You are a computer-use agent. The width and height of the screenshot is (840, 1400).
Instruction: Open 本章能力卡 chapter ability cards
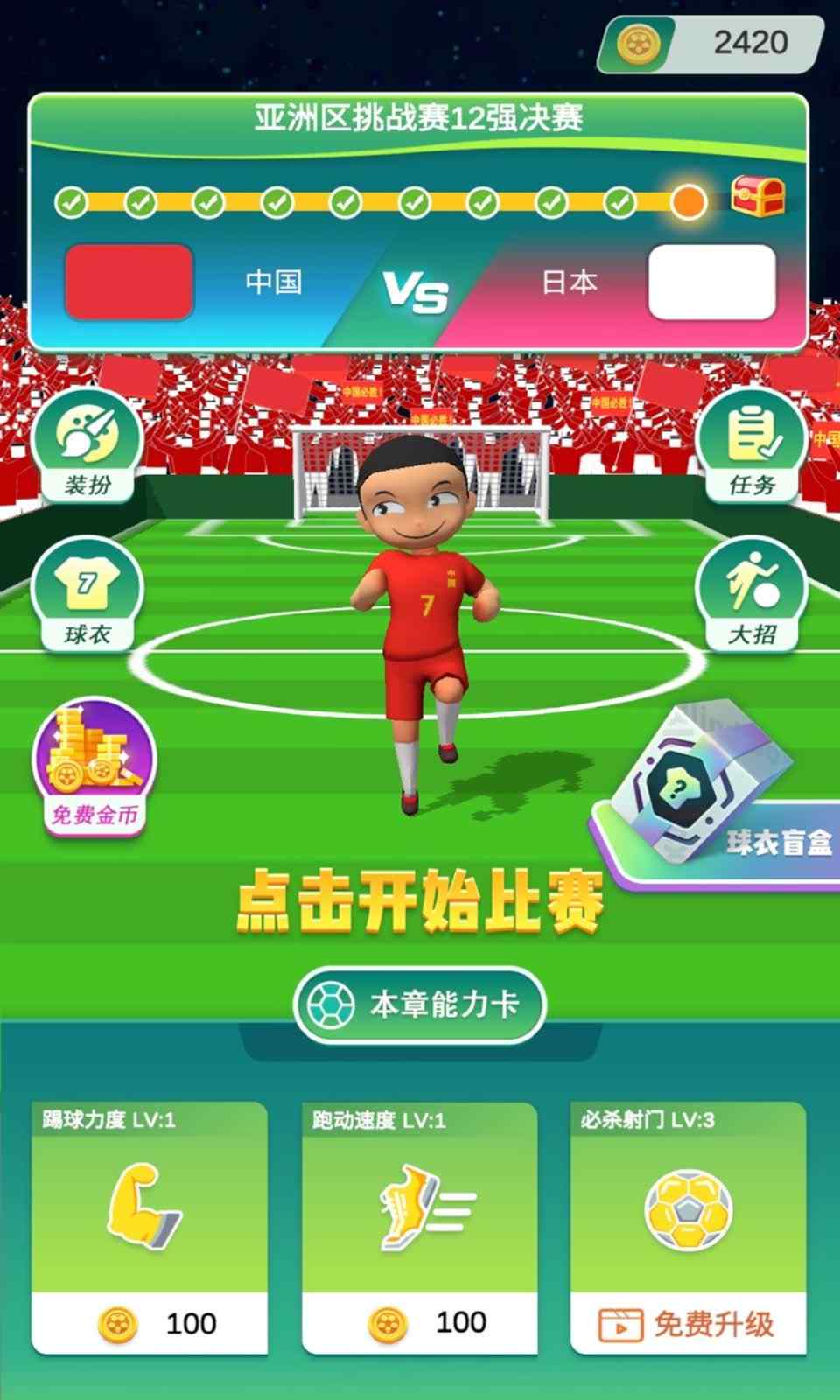click(420, 1004)
